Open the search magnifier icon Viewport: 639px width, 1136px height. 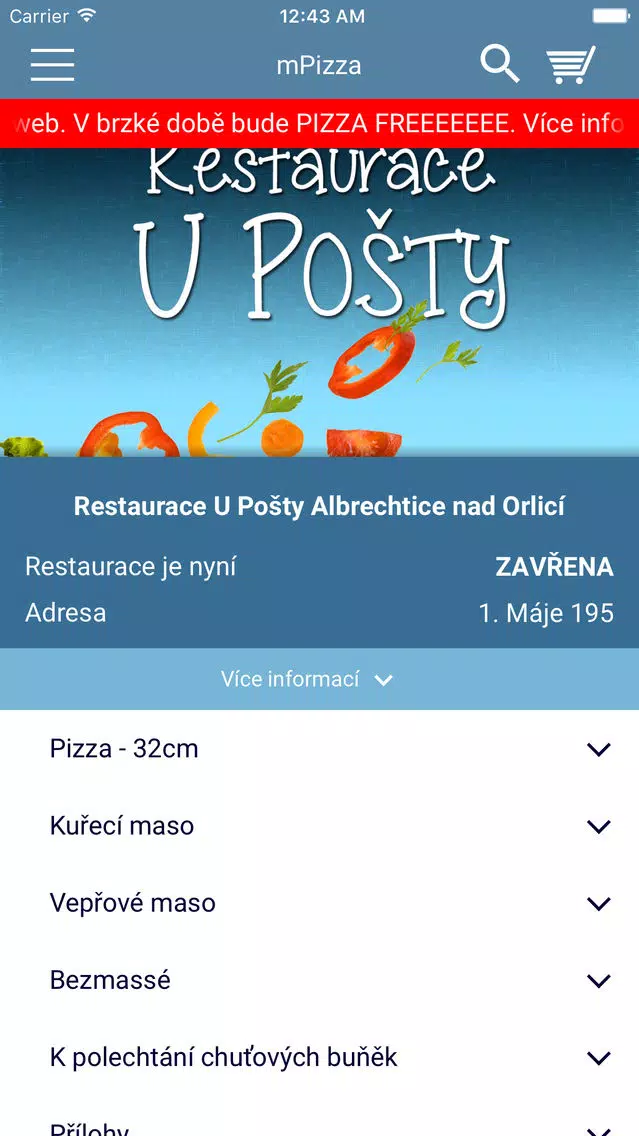pos(500,64)
